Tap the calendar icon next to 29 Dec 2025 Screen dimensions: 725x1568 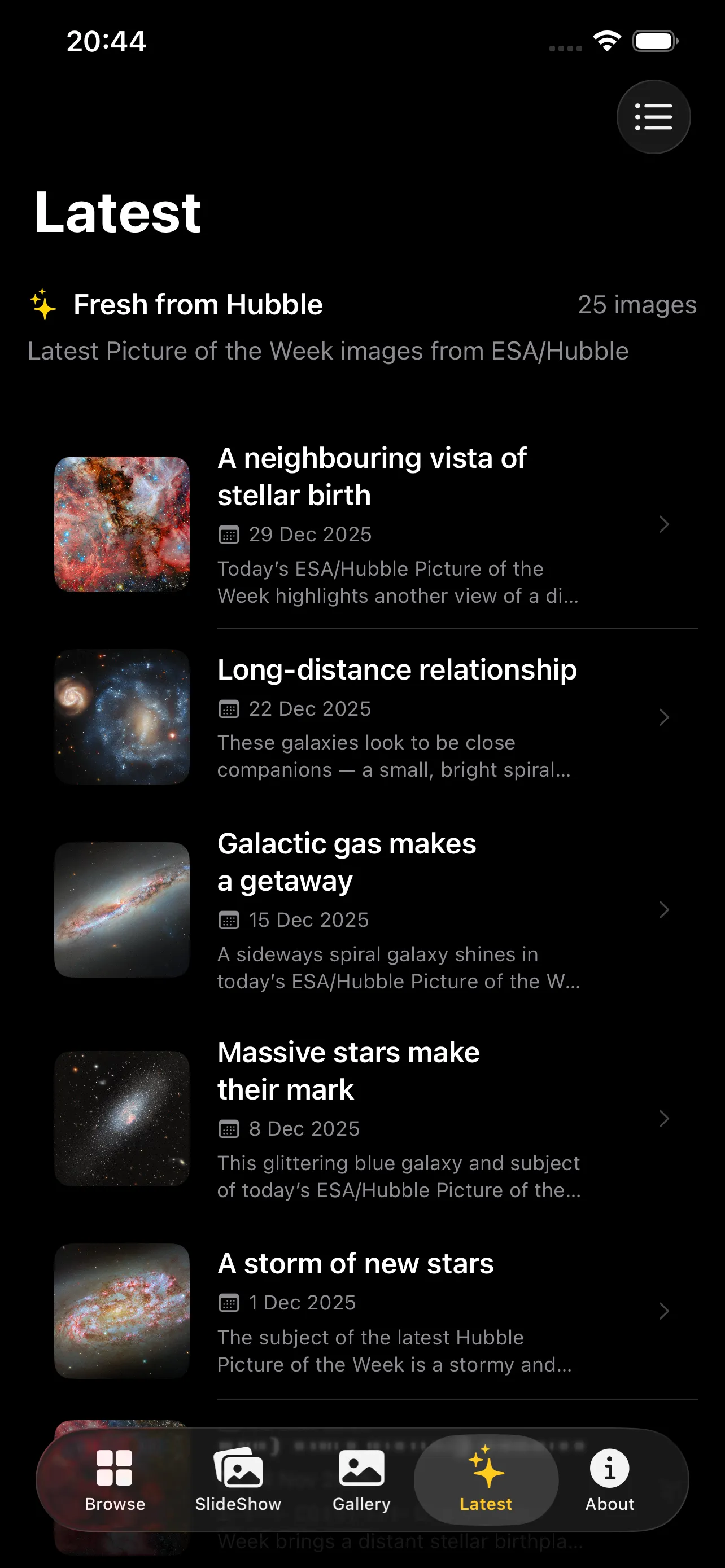point(229,534)
